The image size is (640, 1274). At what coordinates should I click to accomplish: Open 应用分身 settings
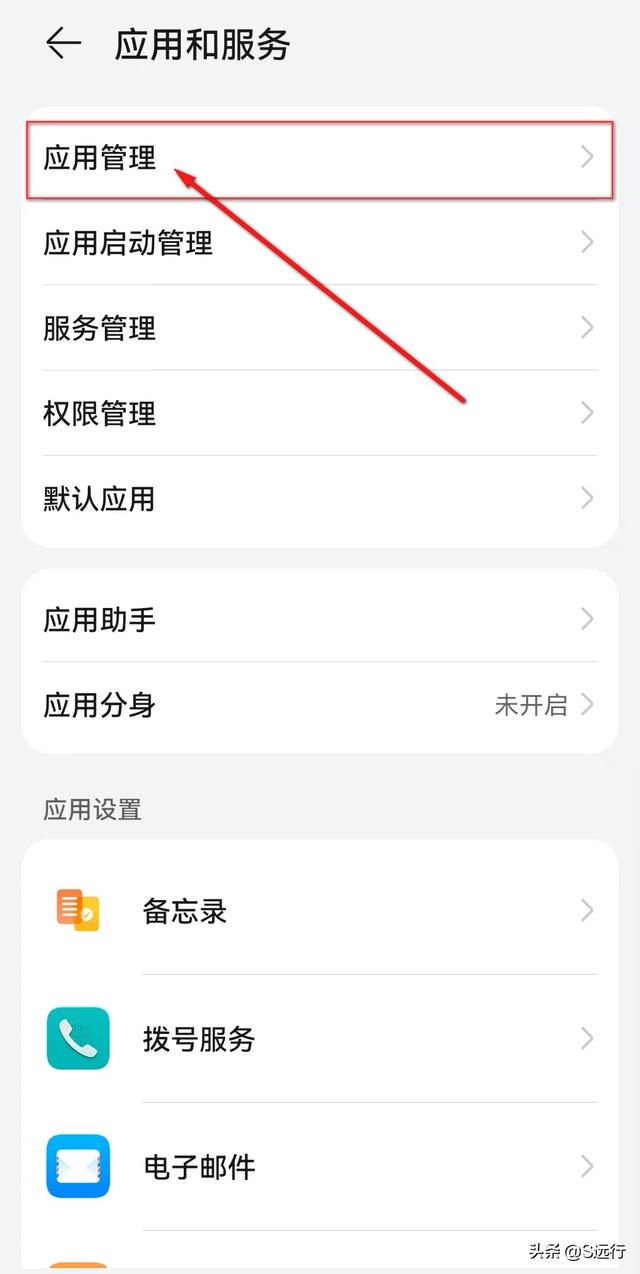click(319, 705)
